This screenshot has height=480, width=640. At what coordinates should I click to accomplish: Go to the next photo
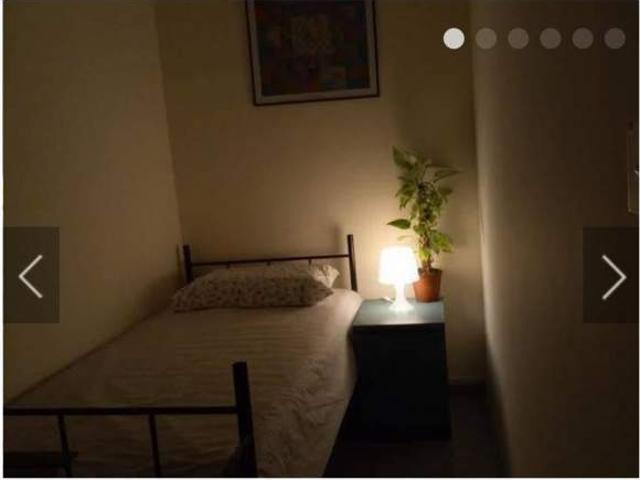(611, 275)
